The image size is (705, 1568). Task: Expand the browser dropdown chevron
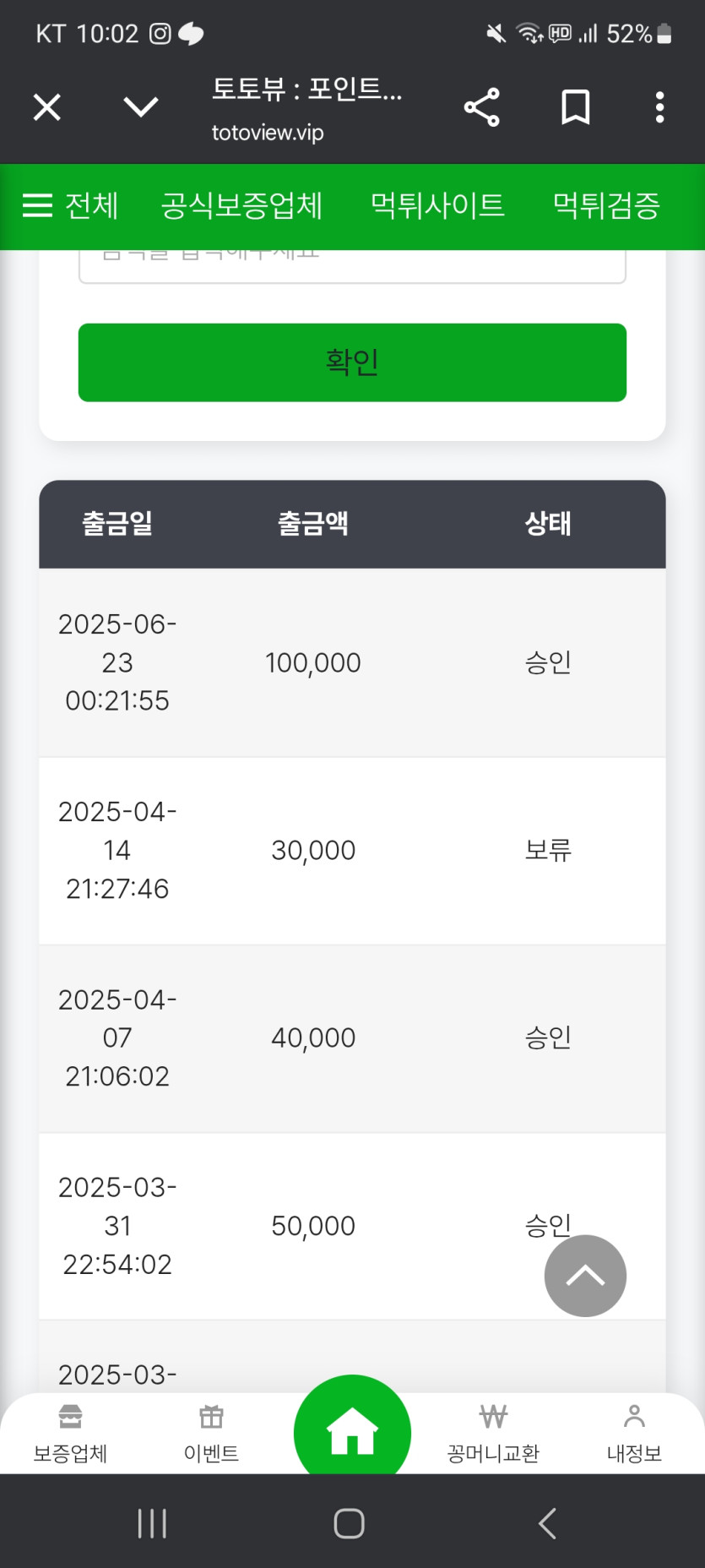pyautogui.click(x=141, y=107)
